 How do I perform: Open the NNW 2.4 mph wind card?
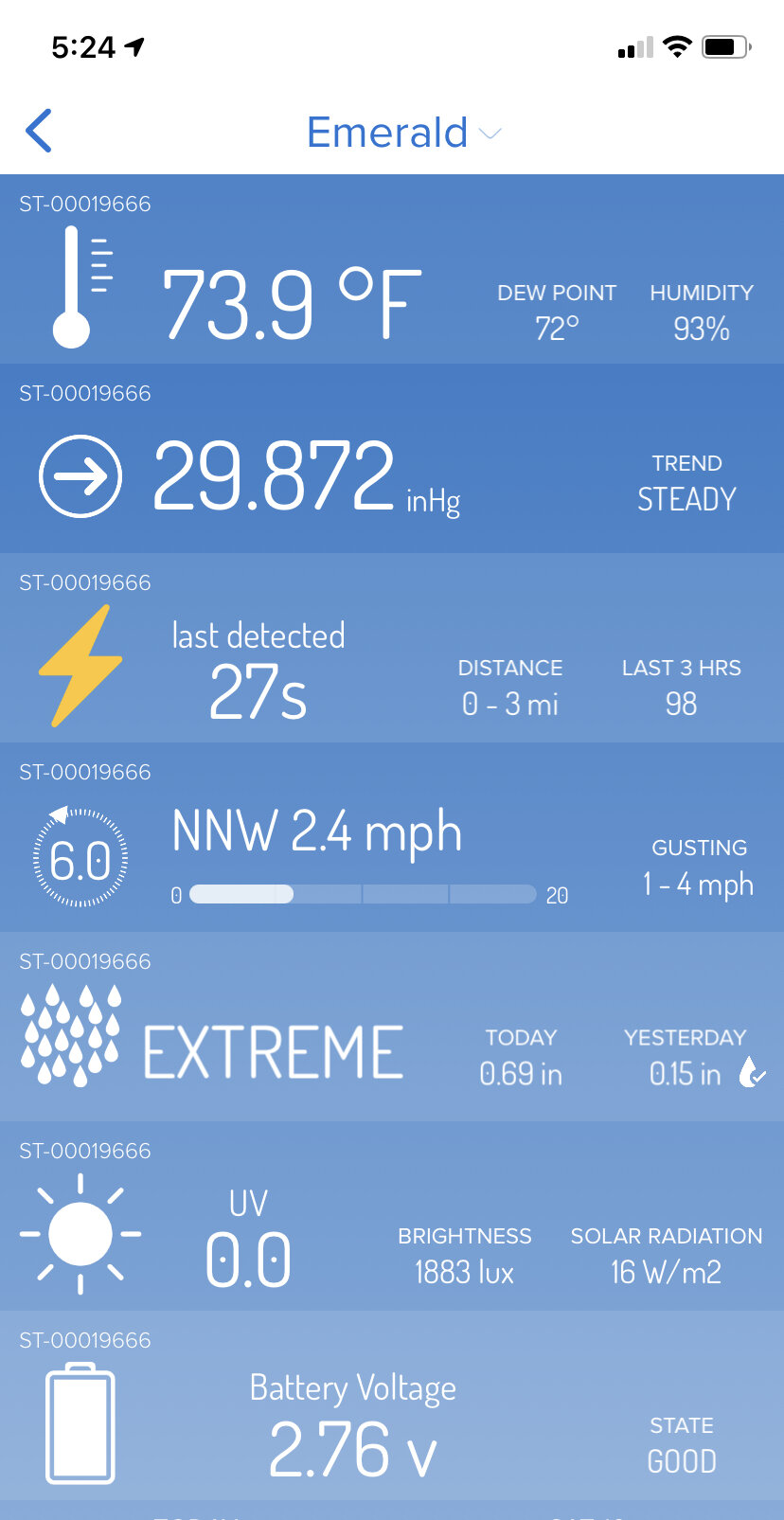(x=392, y=837)
